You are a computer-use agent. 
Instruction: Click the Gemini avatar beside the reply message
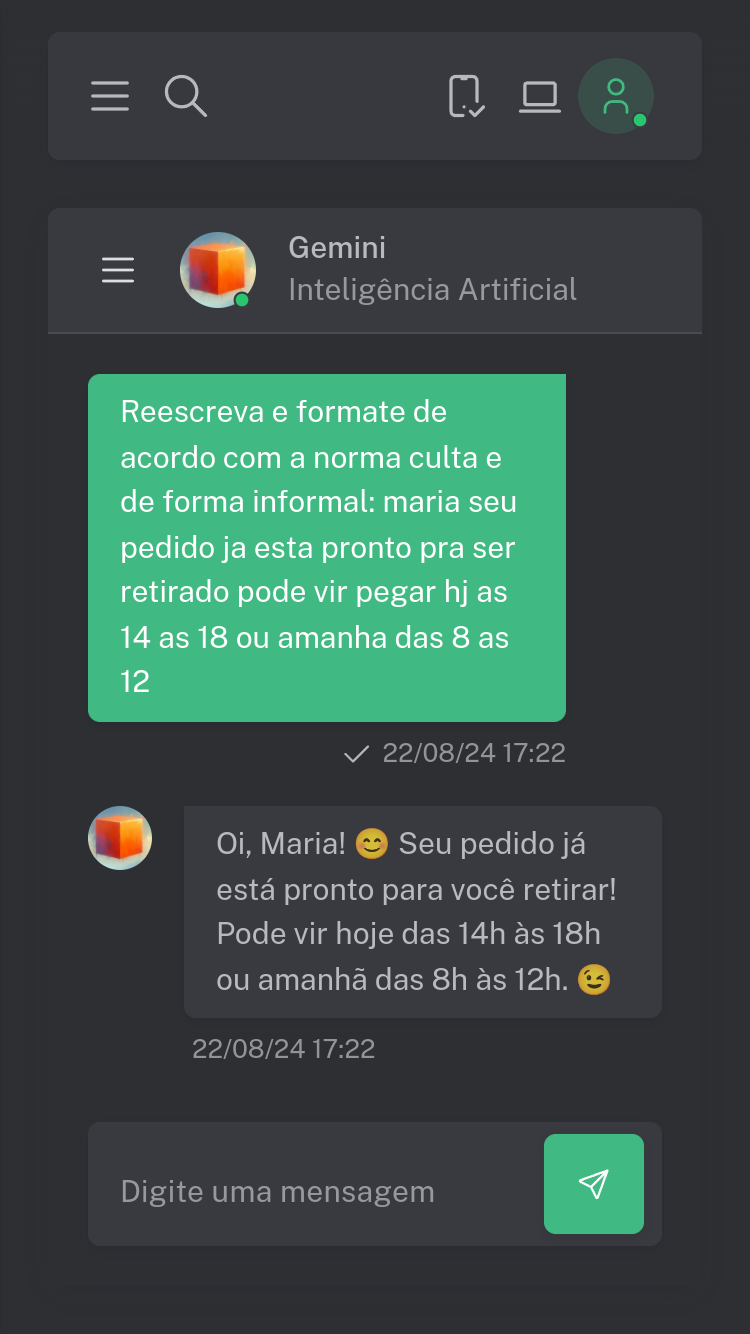(120, 837)
